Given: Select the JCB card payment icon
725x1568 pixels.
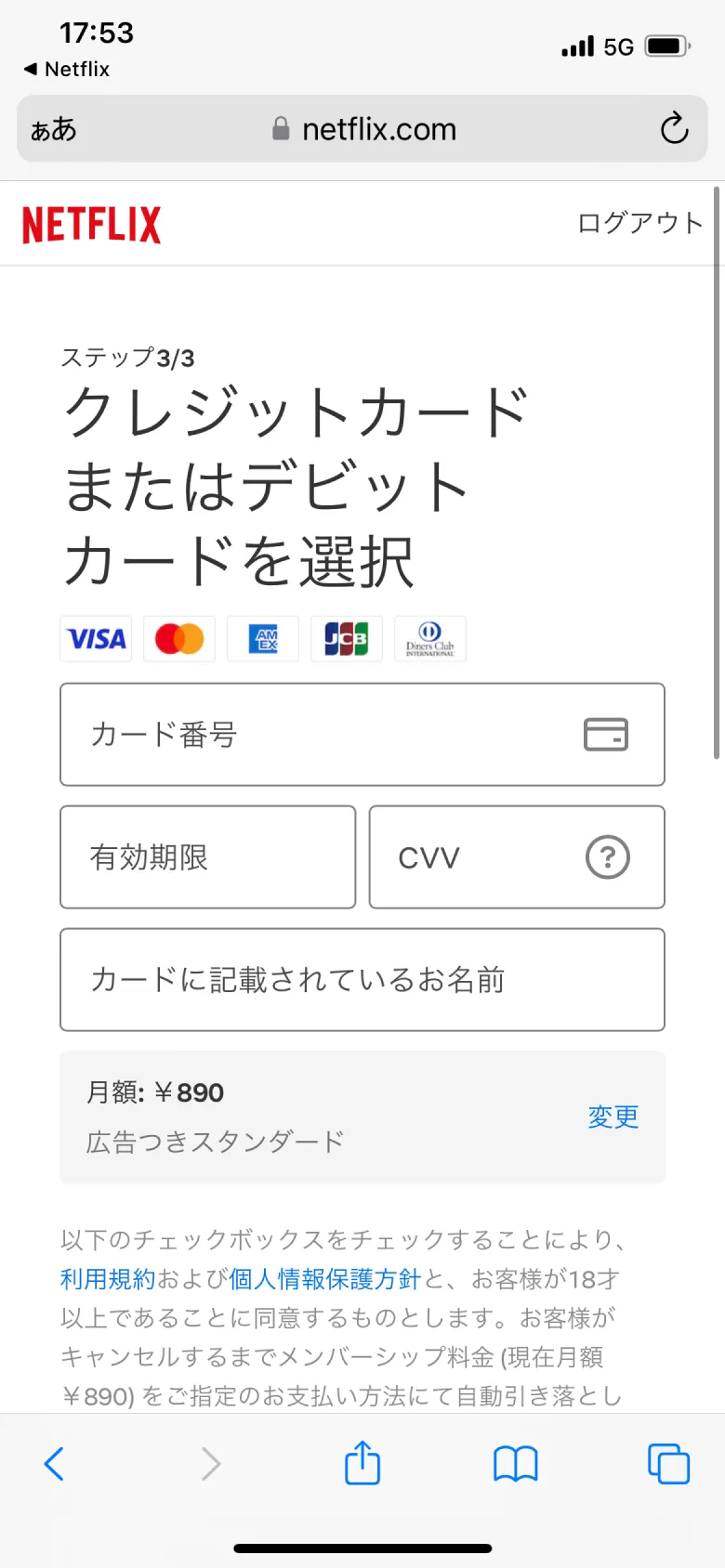Looking at the screenshot, I should click(x=346, y=639).
